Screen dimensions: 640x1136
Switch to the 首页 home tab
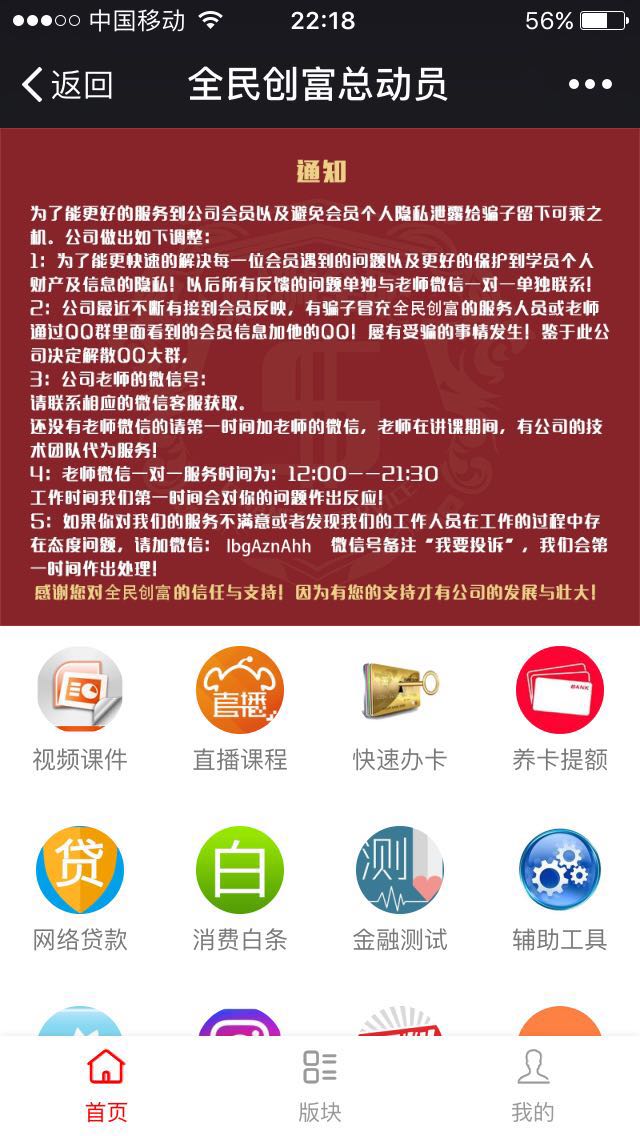(107, 1085)
